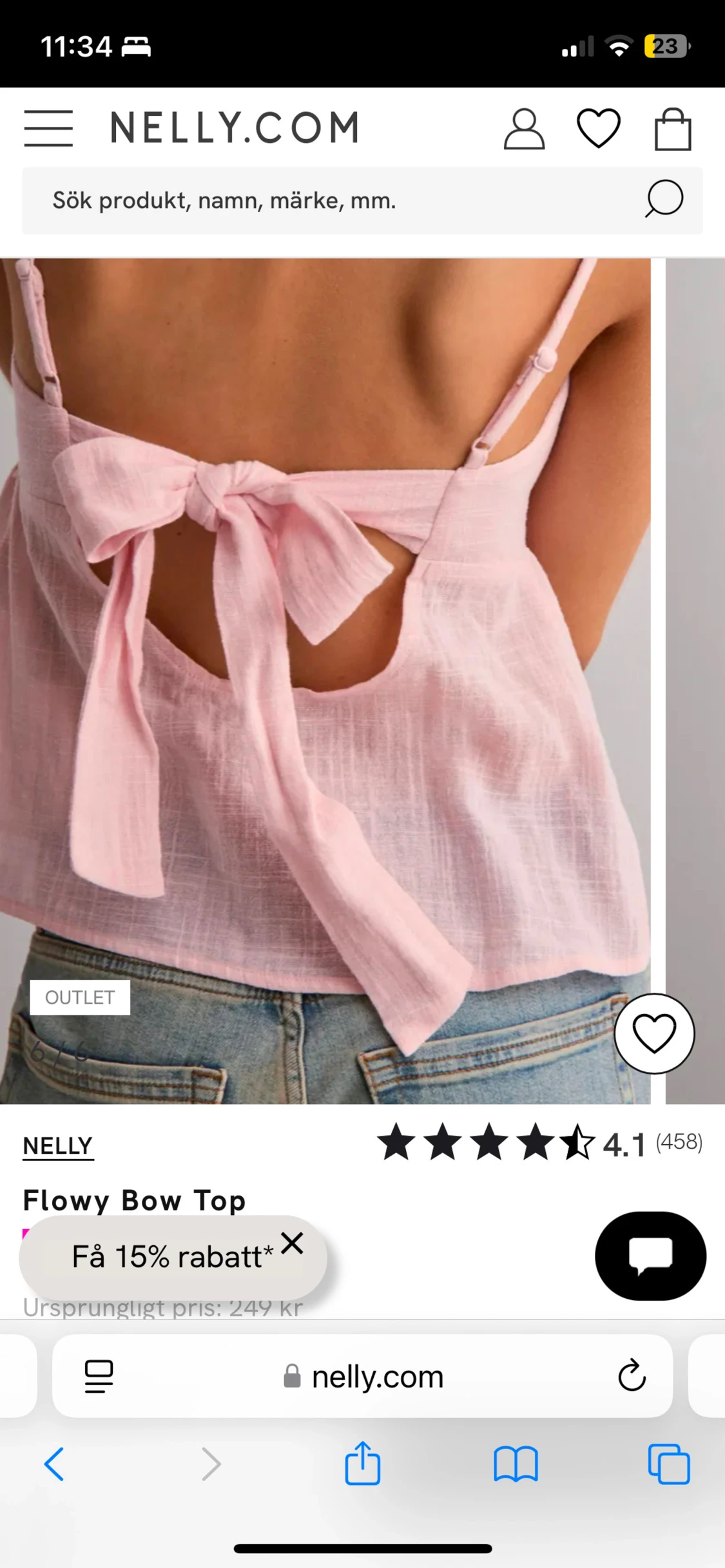Open the shopping bag
The image size is (725, 1568).
673,129
